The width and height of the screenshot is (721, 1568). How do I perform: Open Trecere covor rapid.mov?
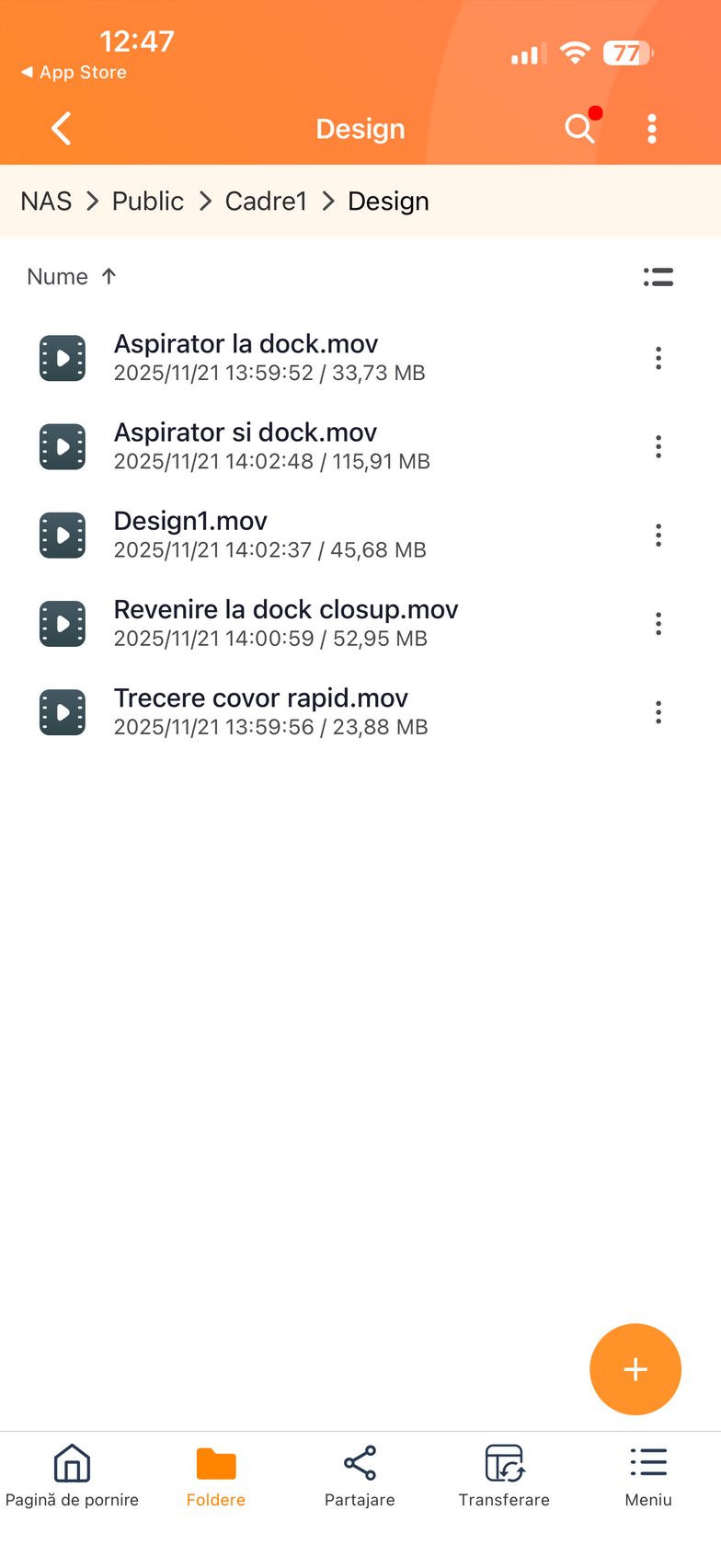pos(260,711)
